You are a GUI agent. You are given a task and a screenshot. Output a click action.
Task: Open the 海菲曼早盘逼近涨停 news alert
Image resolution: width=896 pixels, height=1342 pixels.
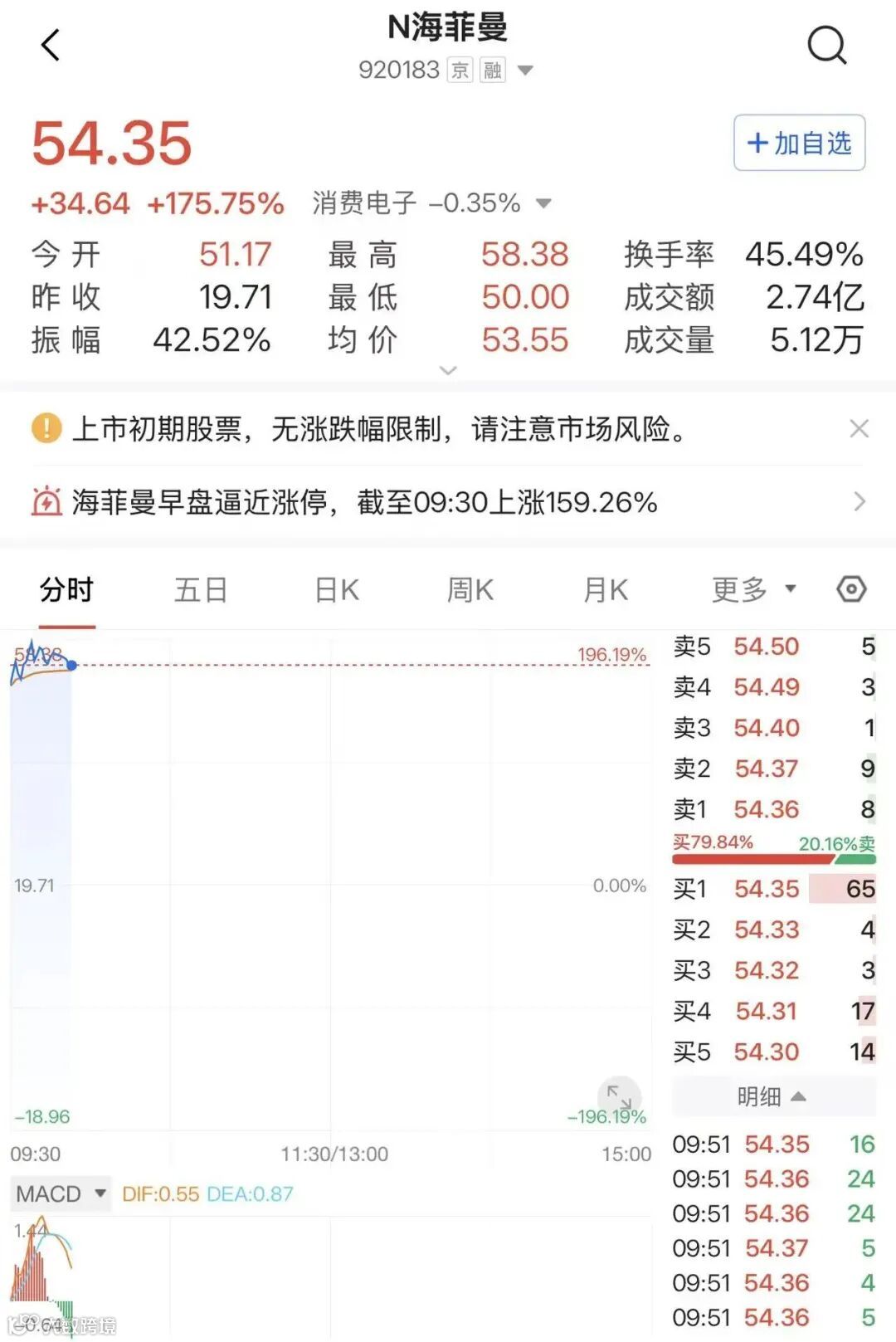(x=448, y=502)
